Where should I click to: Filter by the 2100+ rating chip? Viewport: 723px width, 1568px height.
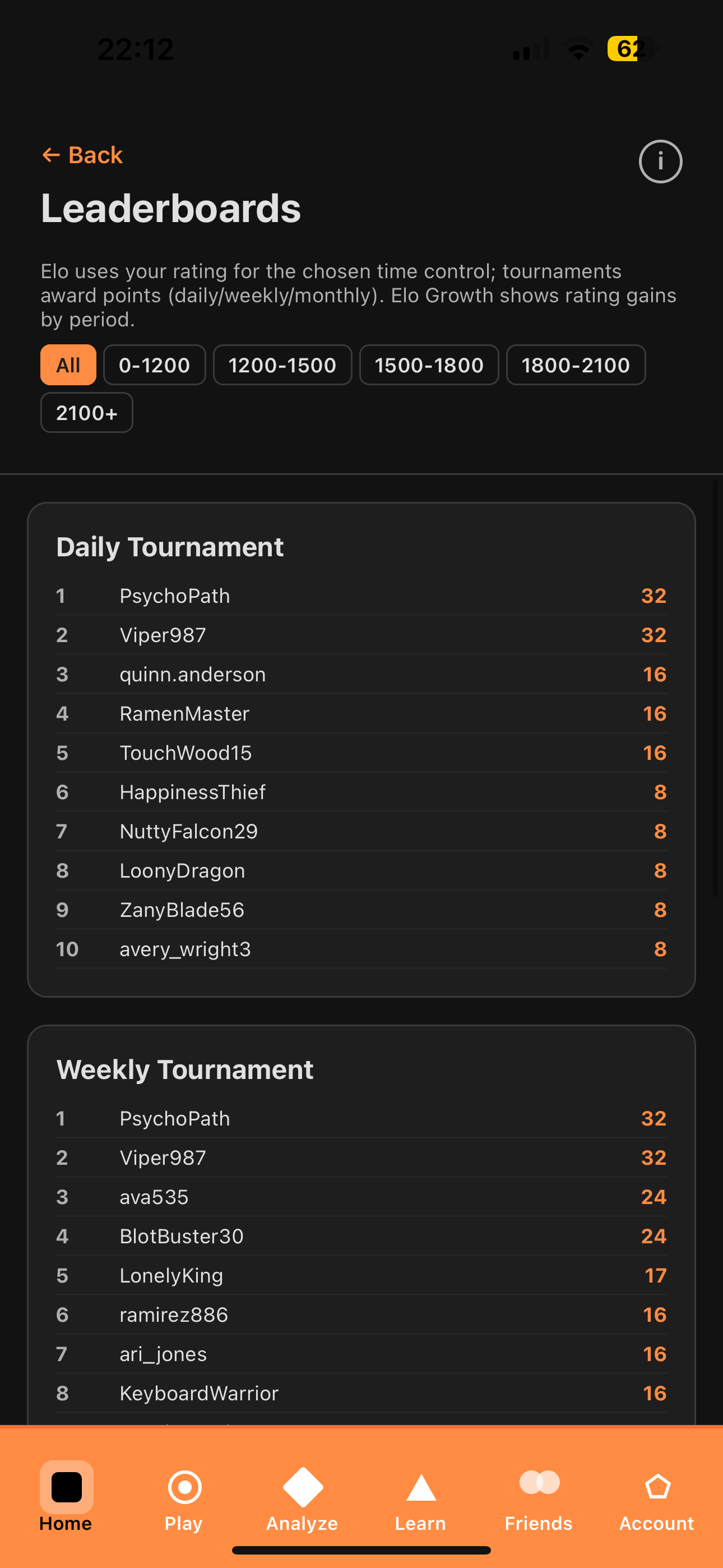click(x=86, y=413)
